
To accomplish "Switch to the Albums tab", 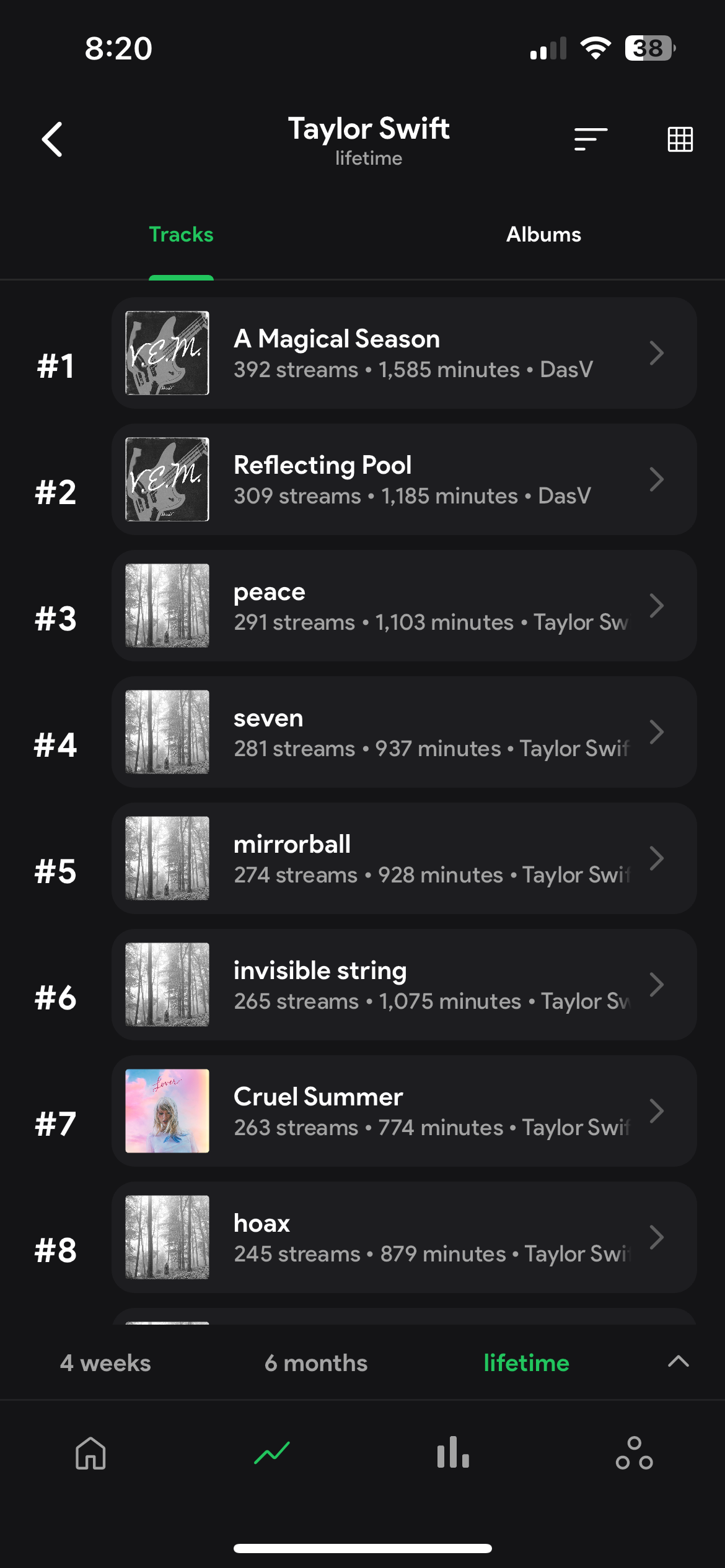I will 543,235.
